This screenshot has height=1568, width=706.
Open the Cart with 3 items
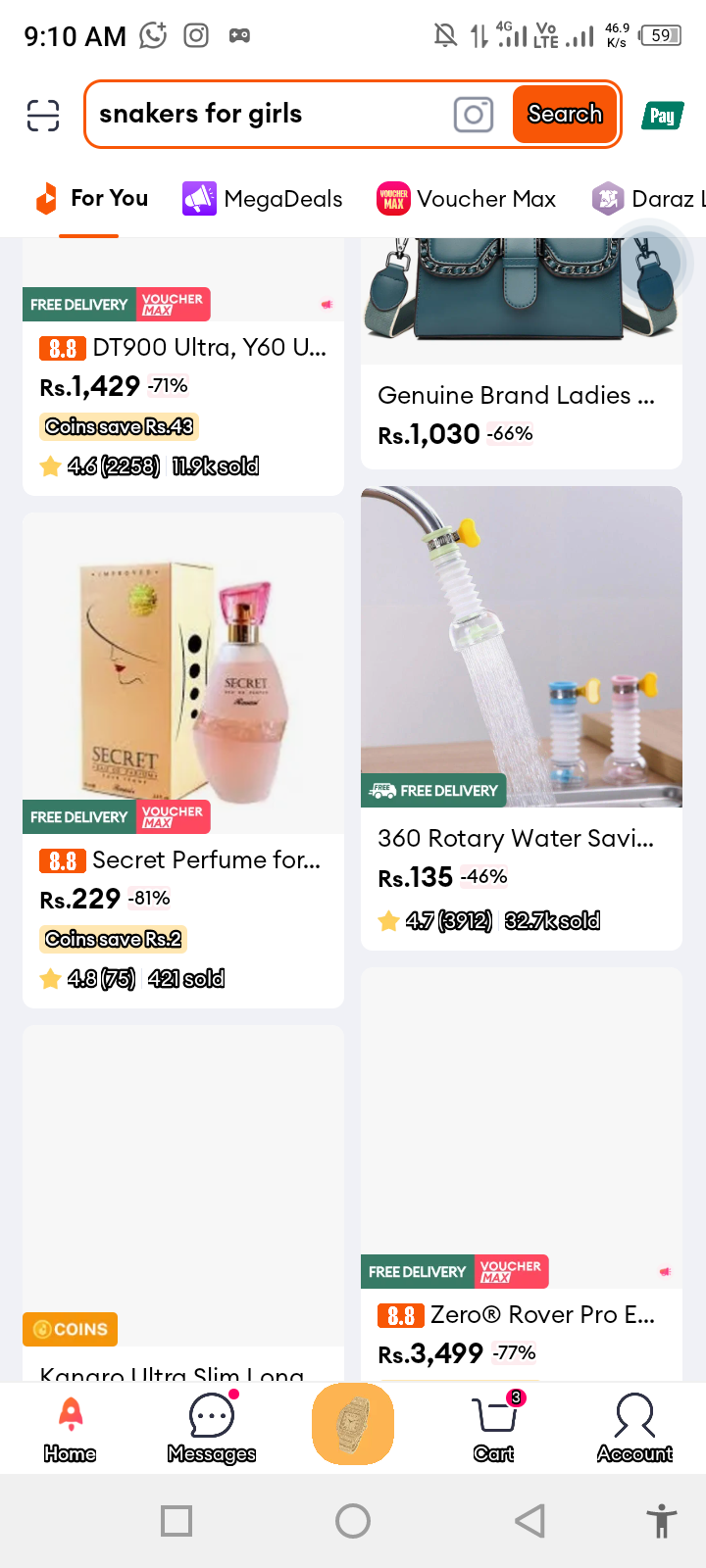pos(494,1428)
